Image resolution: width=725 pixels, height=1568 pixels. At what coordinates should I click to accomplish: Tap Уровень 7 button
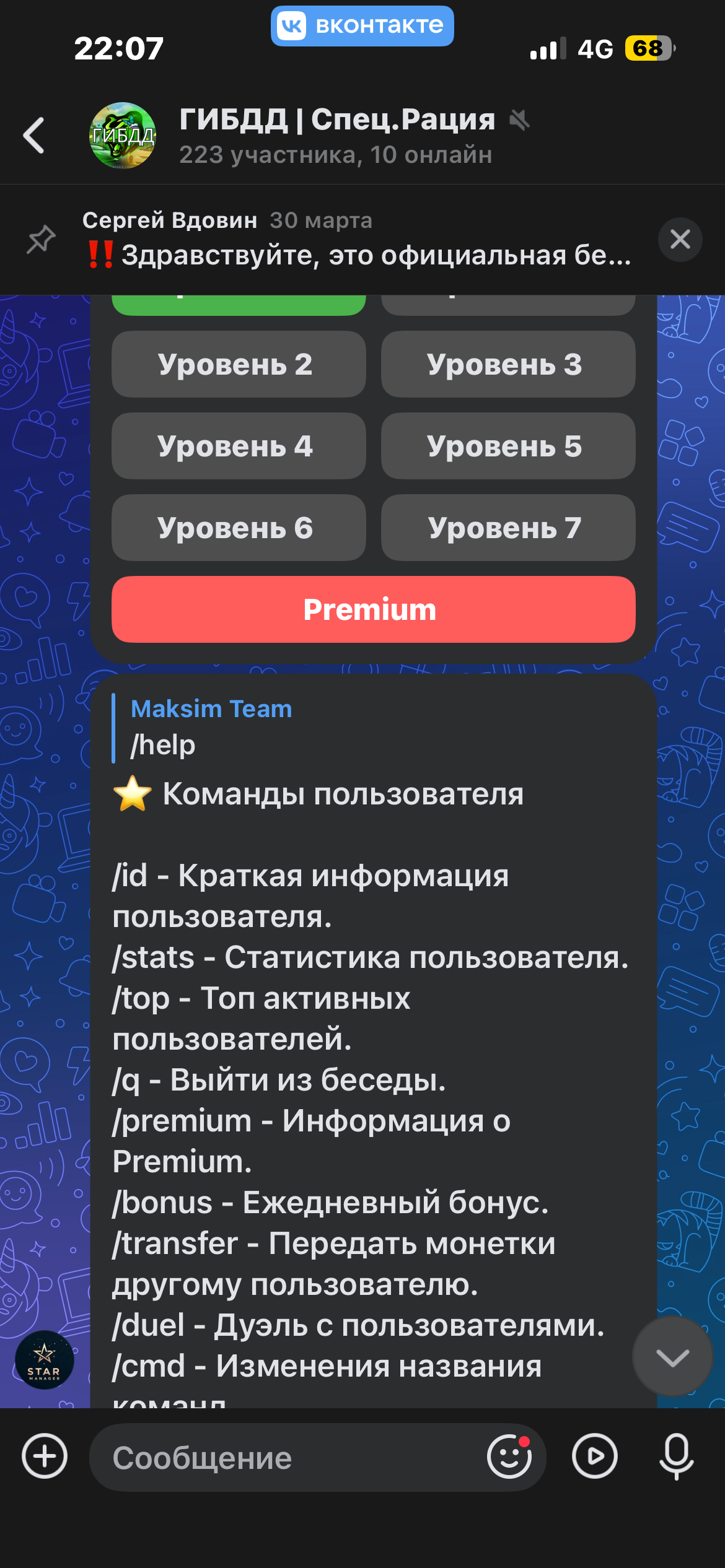(x=508, y=528)
